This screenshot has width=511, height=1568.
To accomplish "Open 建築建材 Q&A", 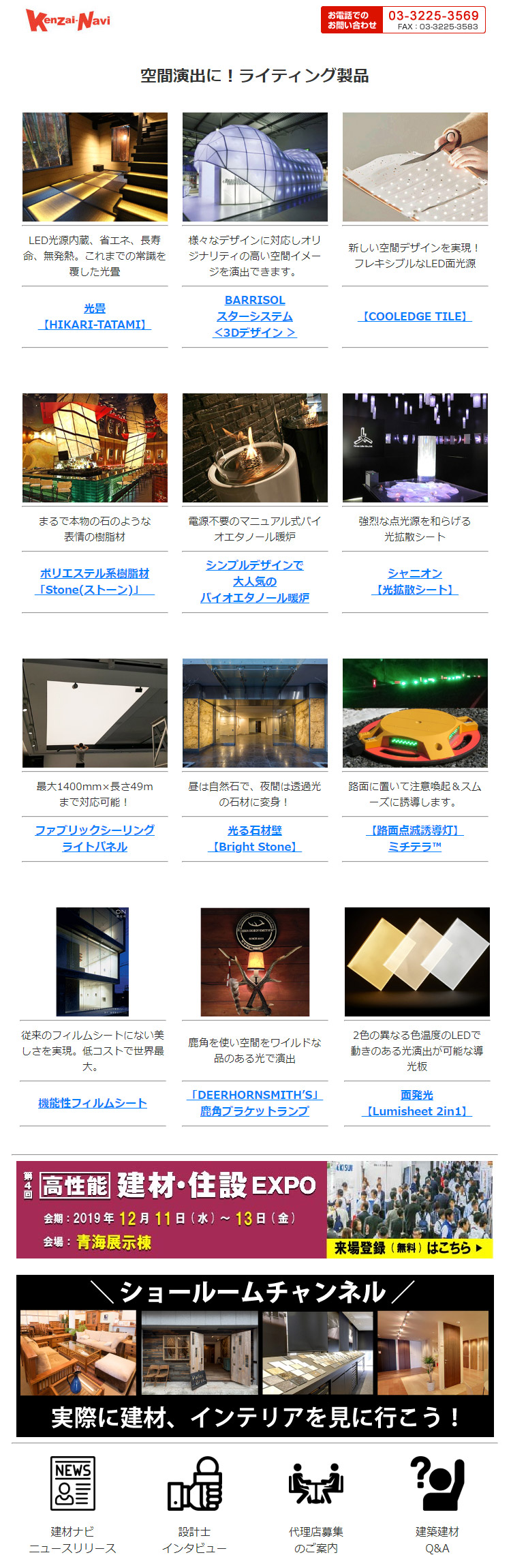I will coord(437,1505).
